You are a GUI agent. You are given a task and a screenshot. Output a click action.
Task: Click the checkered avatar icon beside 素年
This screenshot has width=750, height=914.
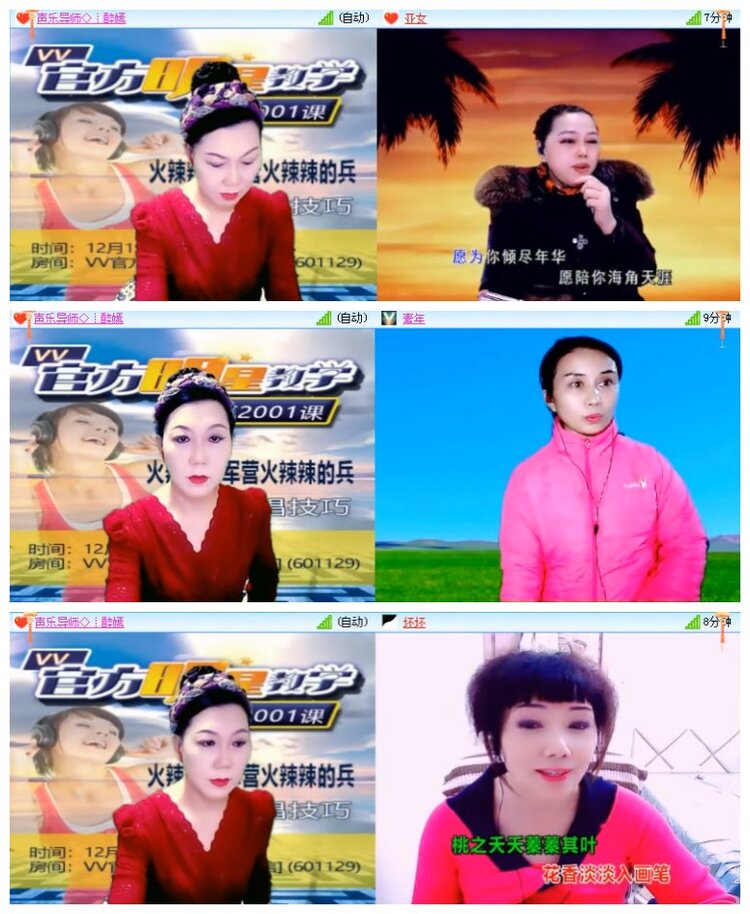(388, 320)
